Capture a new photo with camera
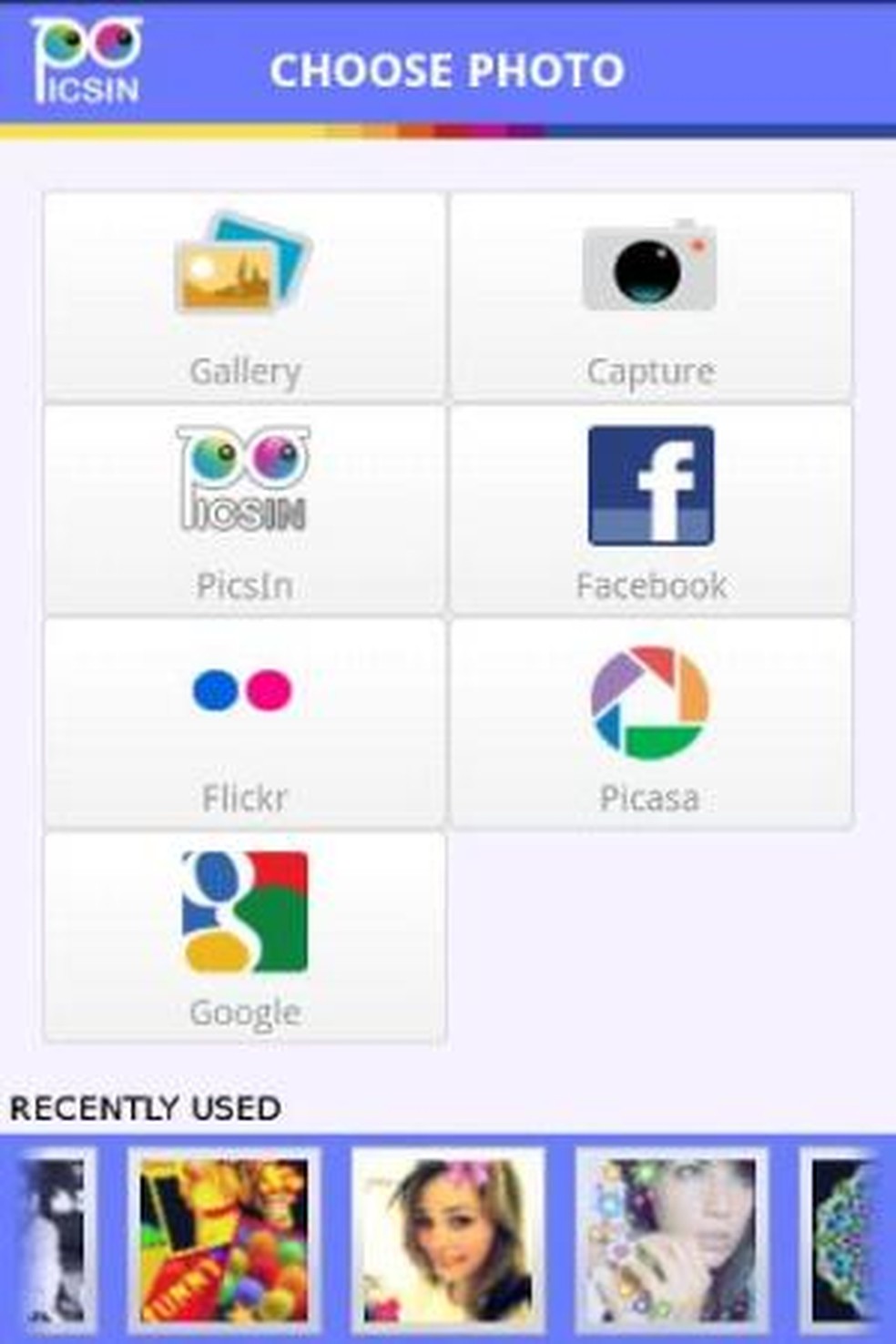896x1344 pixels. [x=650, y=296]
